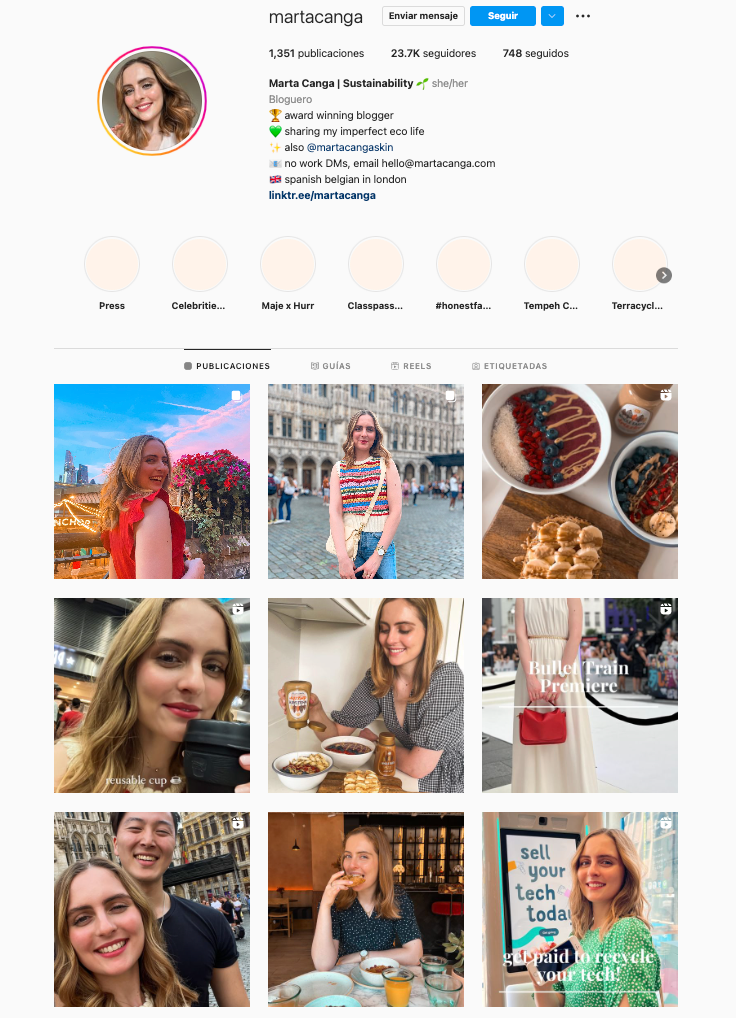Follow martacanga with the Seguir button
This screenshot has width=736, height=1018.
coord(502,16)
